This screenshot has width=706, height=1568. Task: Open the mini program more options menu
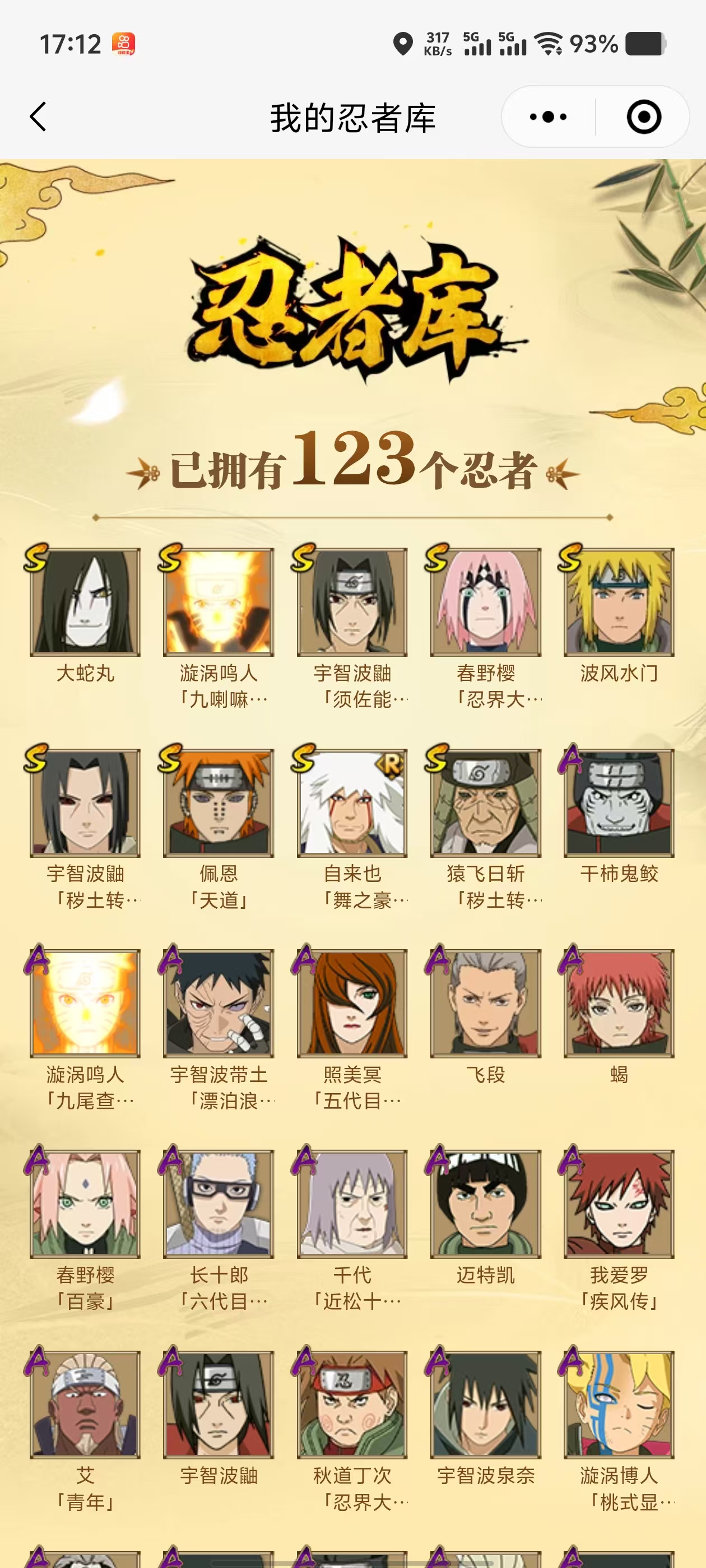click(x=547, y=116)
